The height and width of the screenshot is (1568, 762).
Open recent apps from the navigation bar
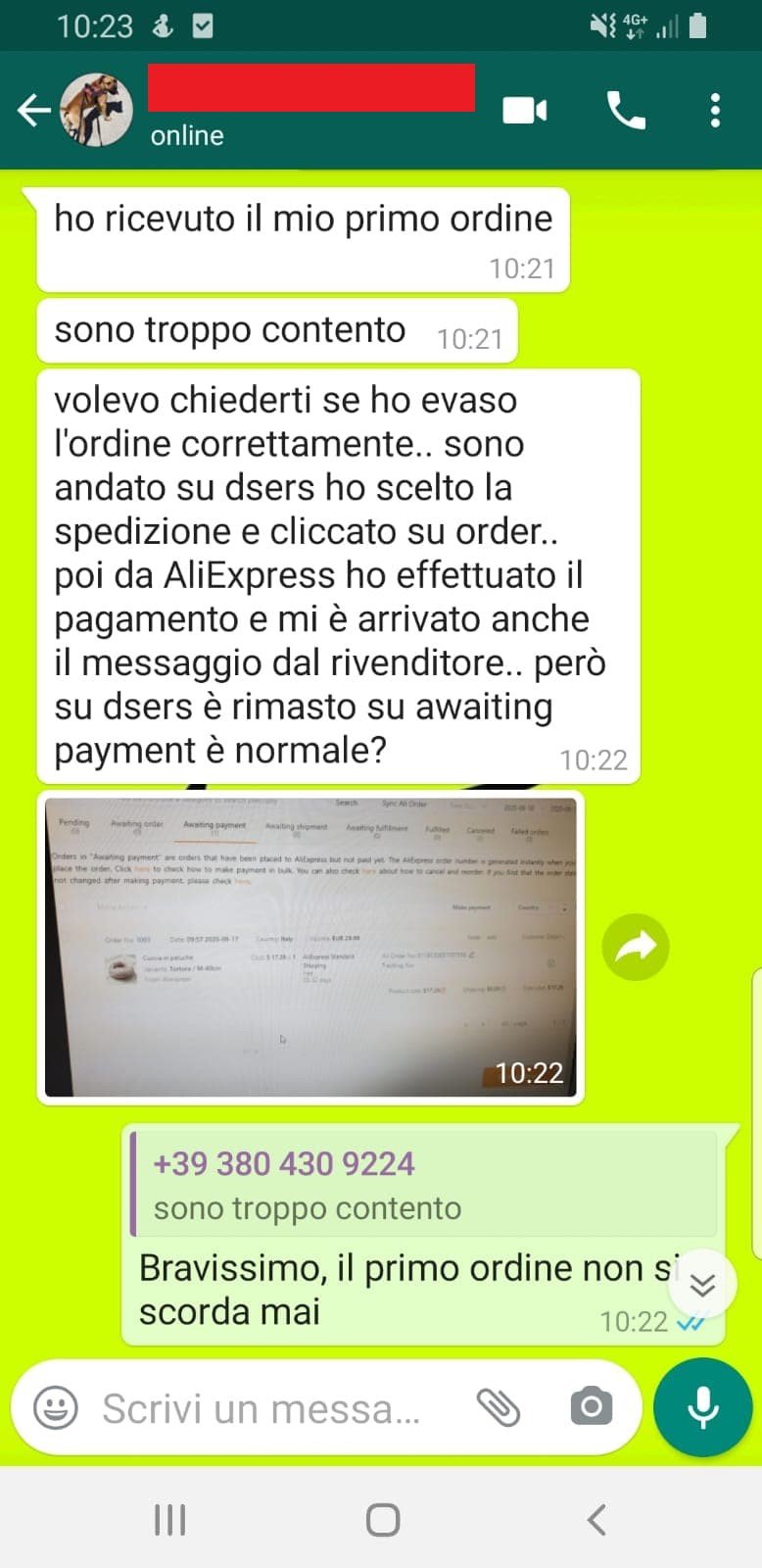pos(169,1520)
